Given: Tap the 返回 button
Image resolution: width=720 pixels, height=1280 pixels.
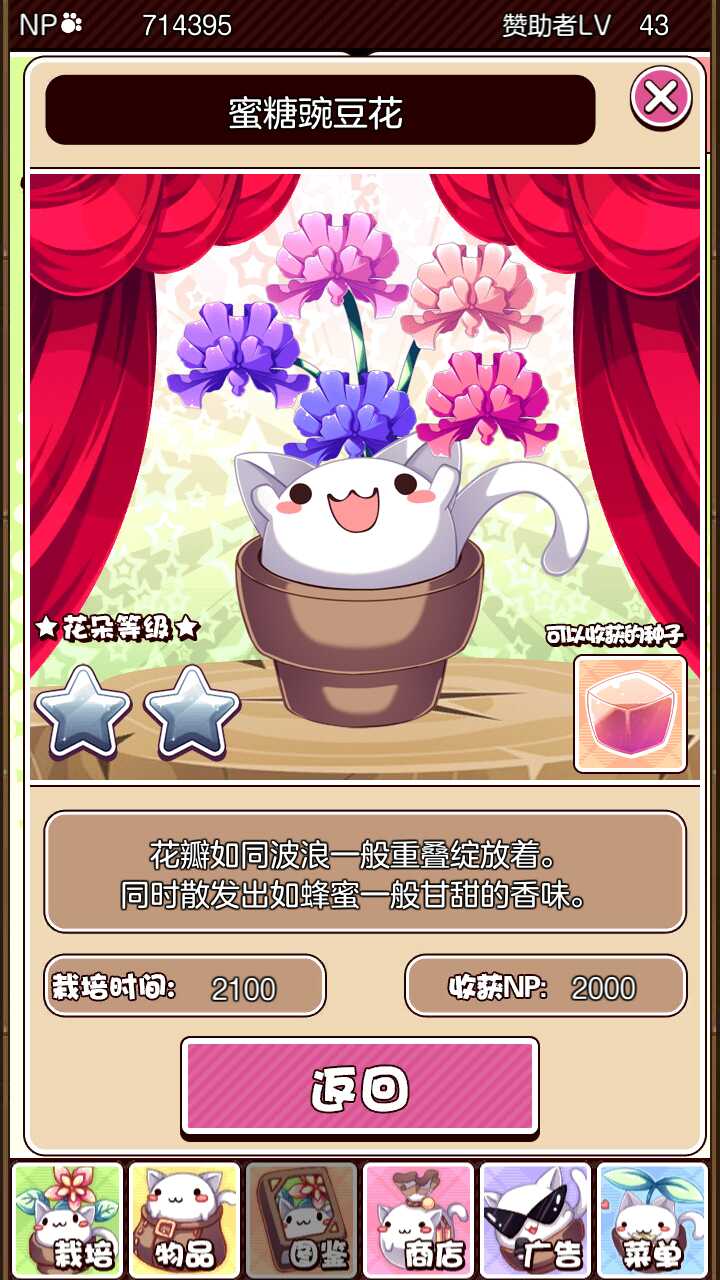Looking at the screenshot, I should click(x=360, y=1087).
